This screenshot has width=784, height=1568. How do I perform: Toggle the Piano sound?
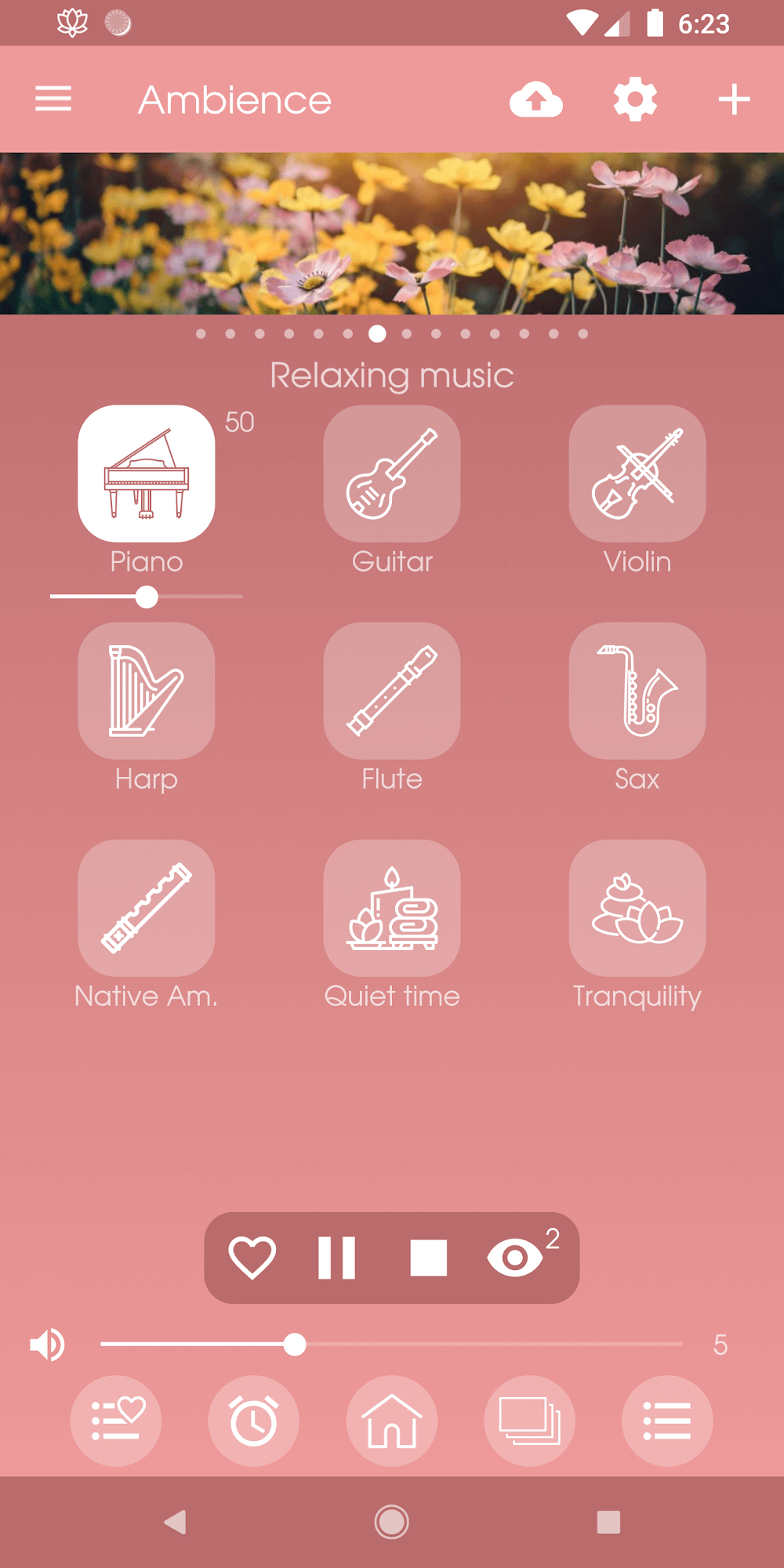pyautogui.click(x=147, y=474)
